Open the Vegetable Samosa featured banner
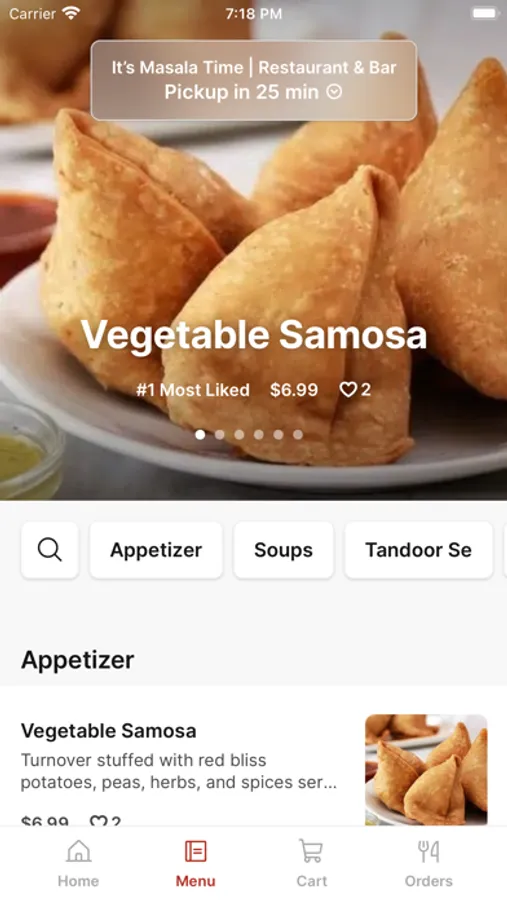This screenshot has height=900, width=507. [253, 335]
